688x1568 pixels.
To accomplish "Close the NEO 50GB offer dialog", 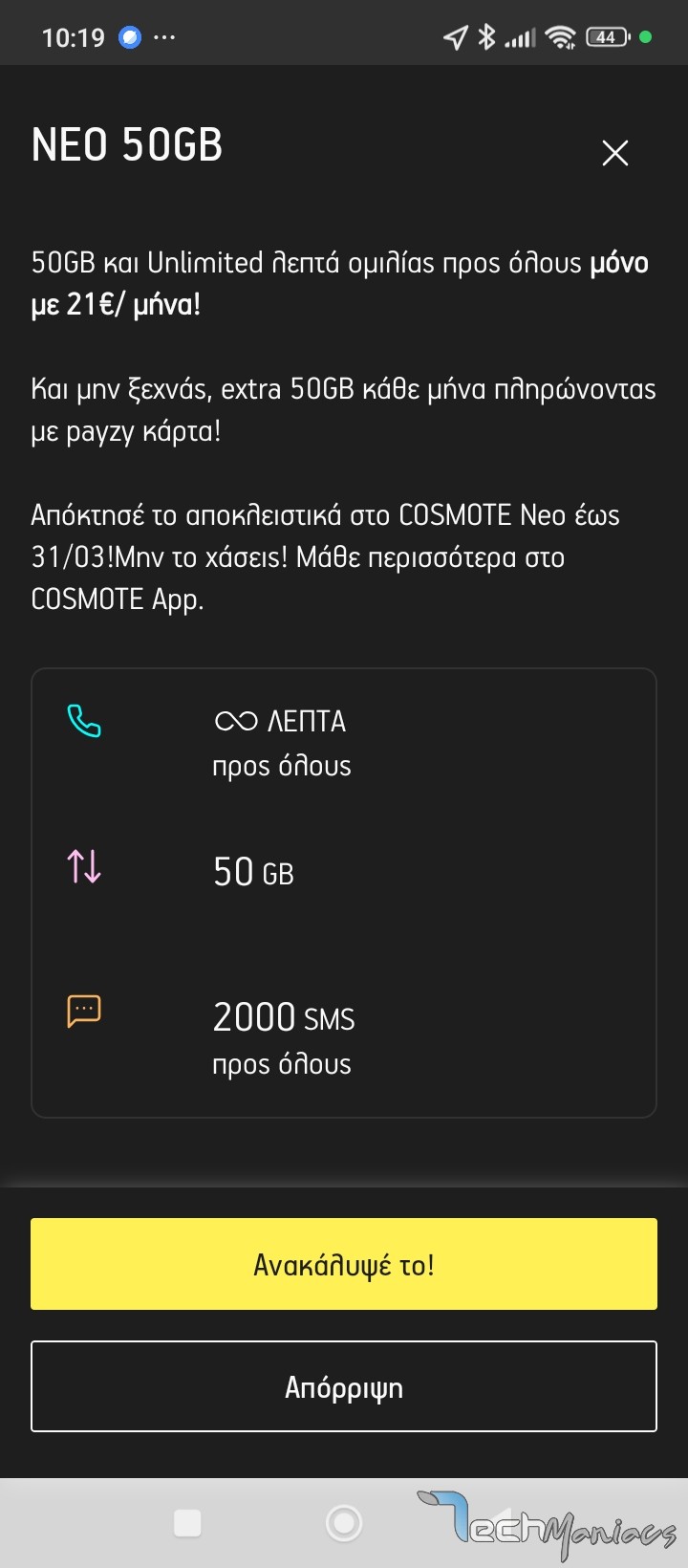I will tap(614, 153).
